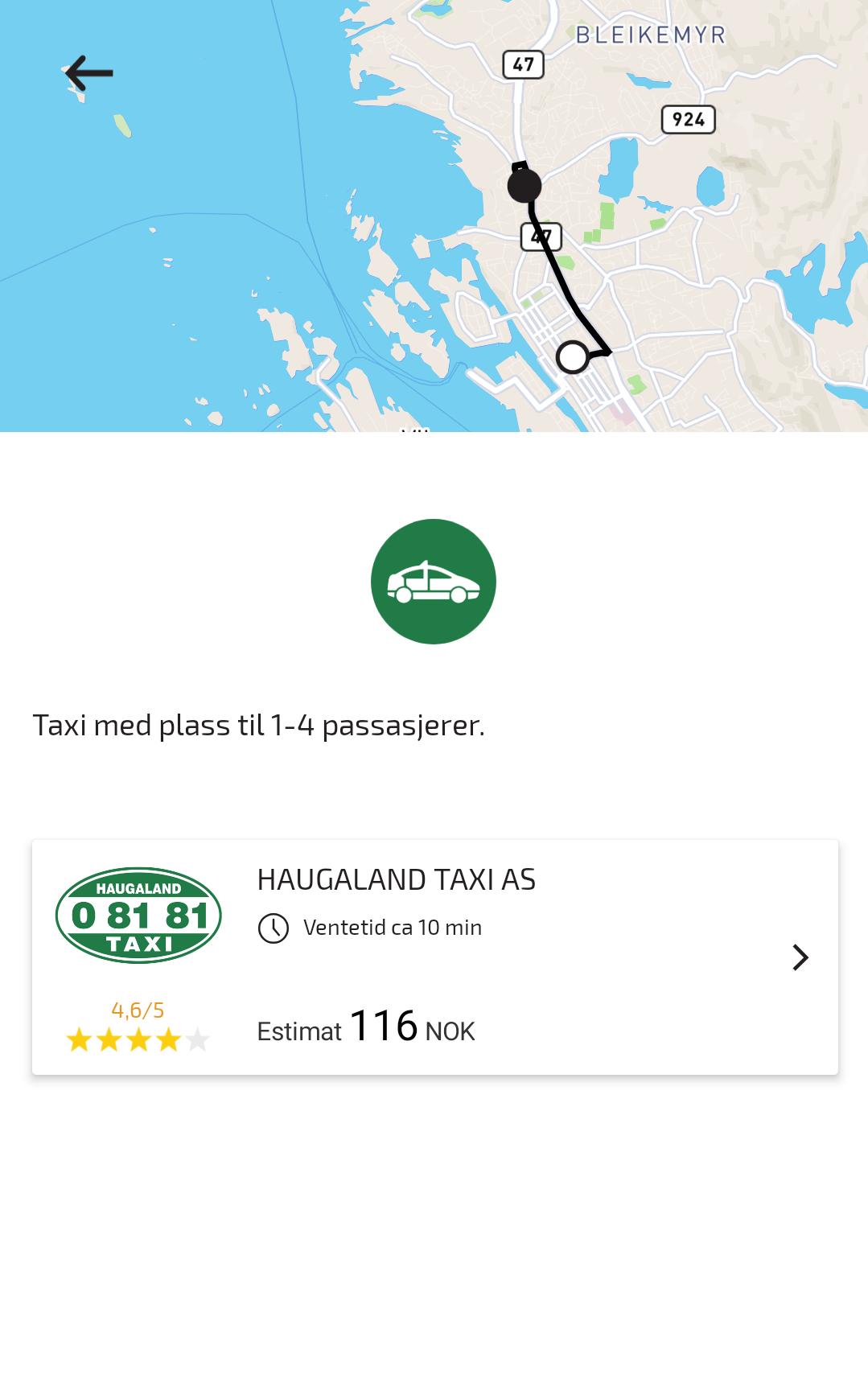Tap the destination pin marker on the map

(524, 185)
